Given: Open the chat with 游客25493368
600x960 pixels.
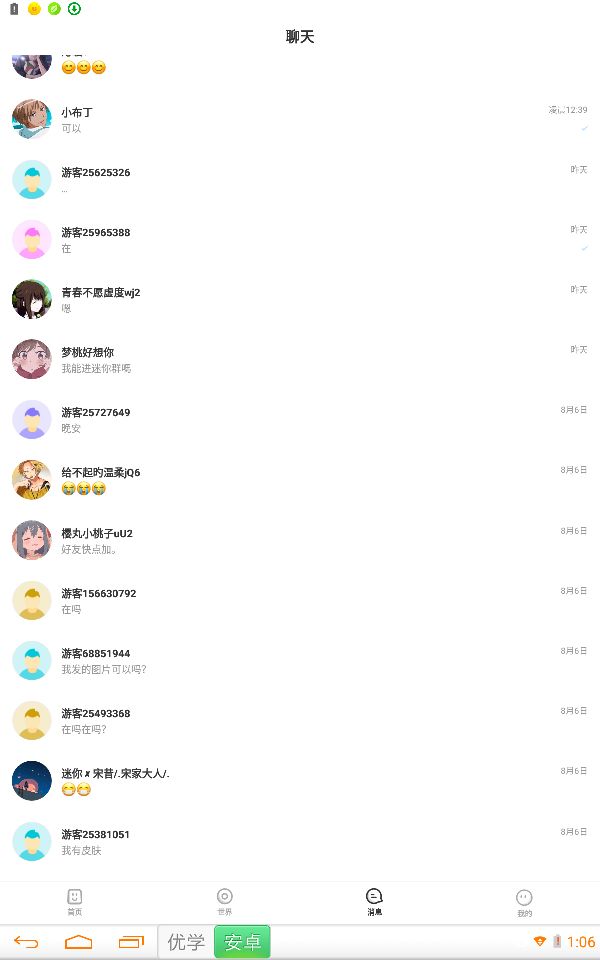Looking at the screenshot, I should pyautogui.click(x=300, y=721).
